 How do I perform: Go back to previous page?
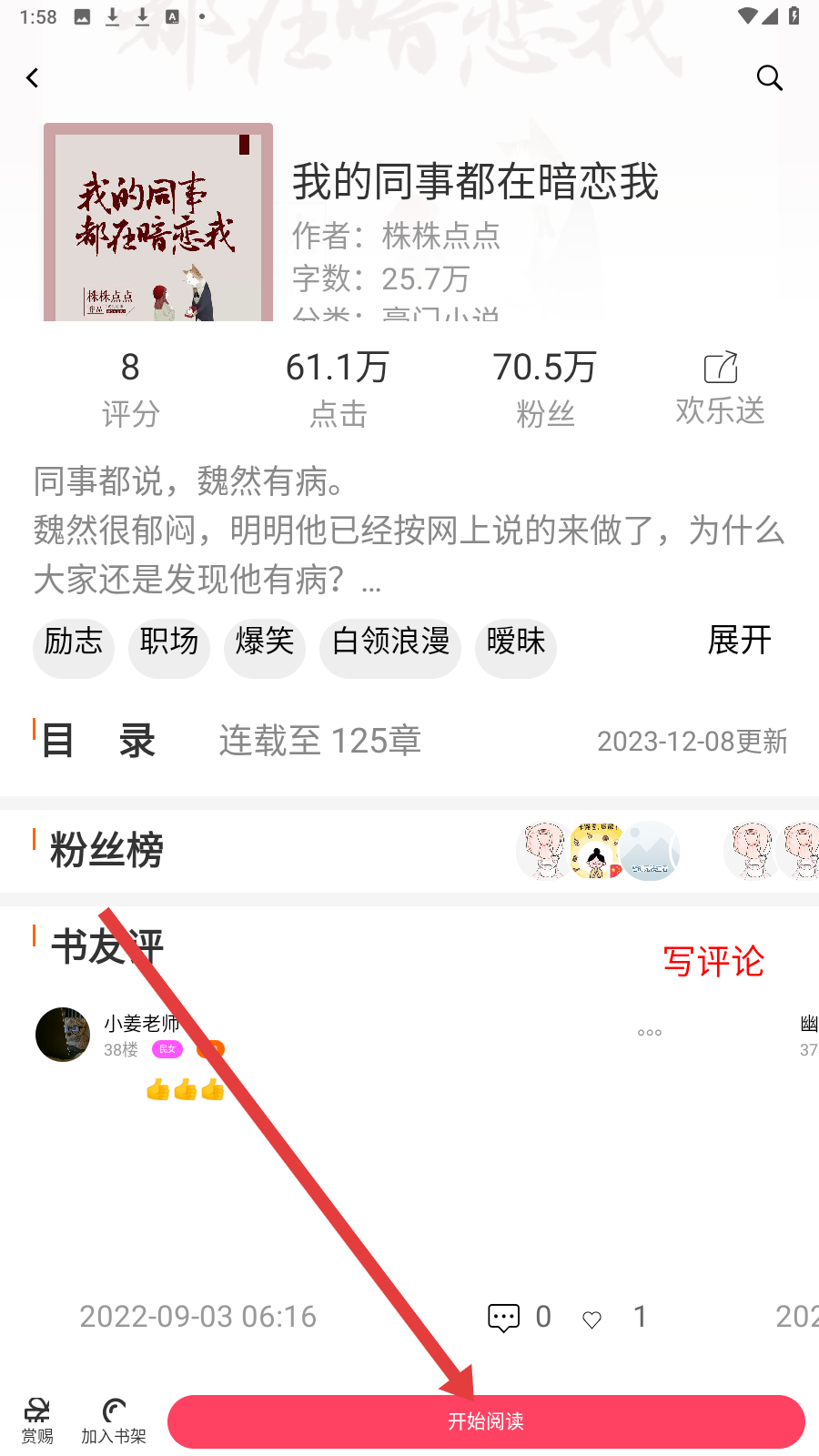point(33,78)
